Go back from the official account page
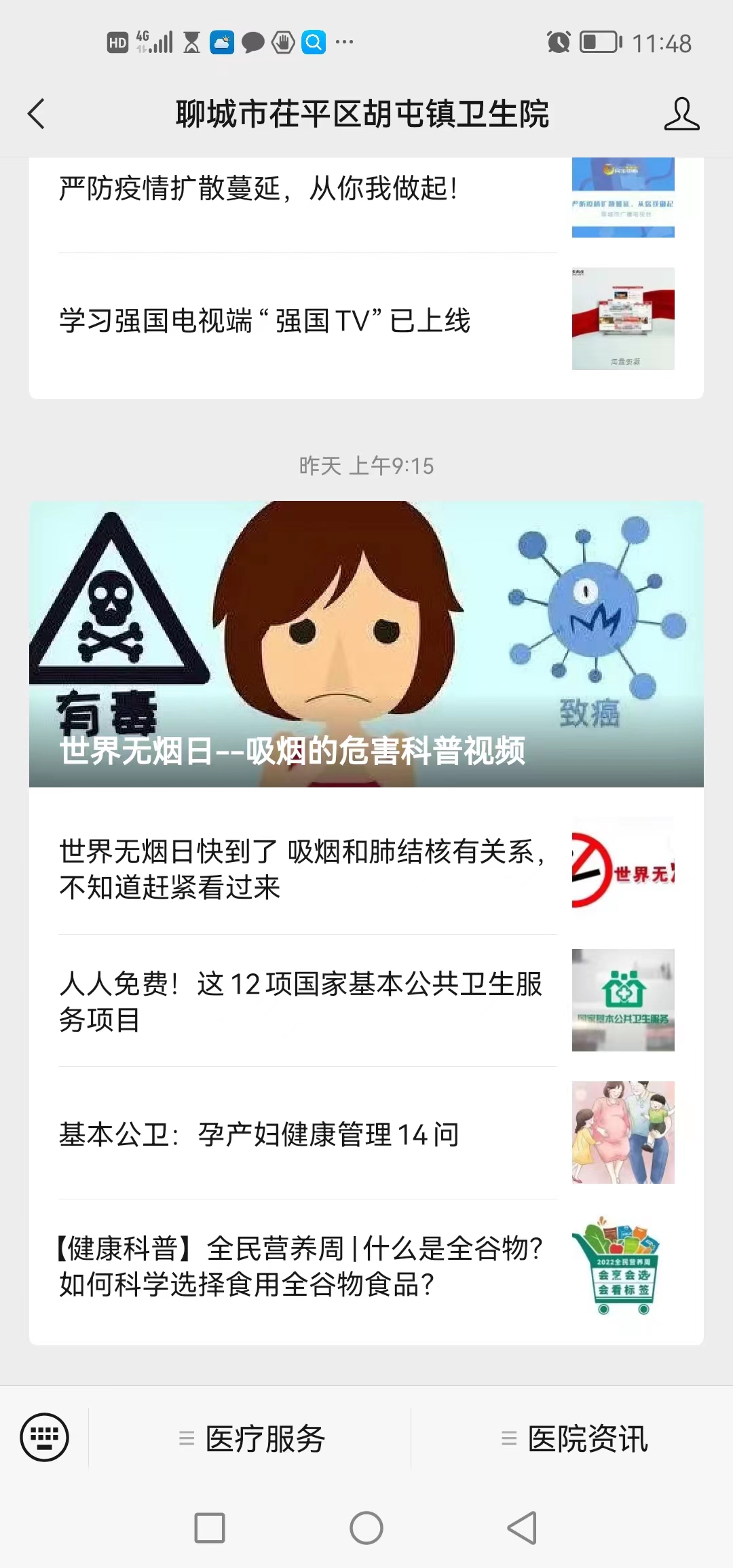 (37, 113)
